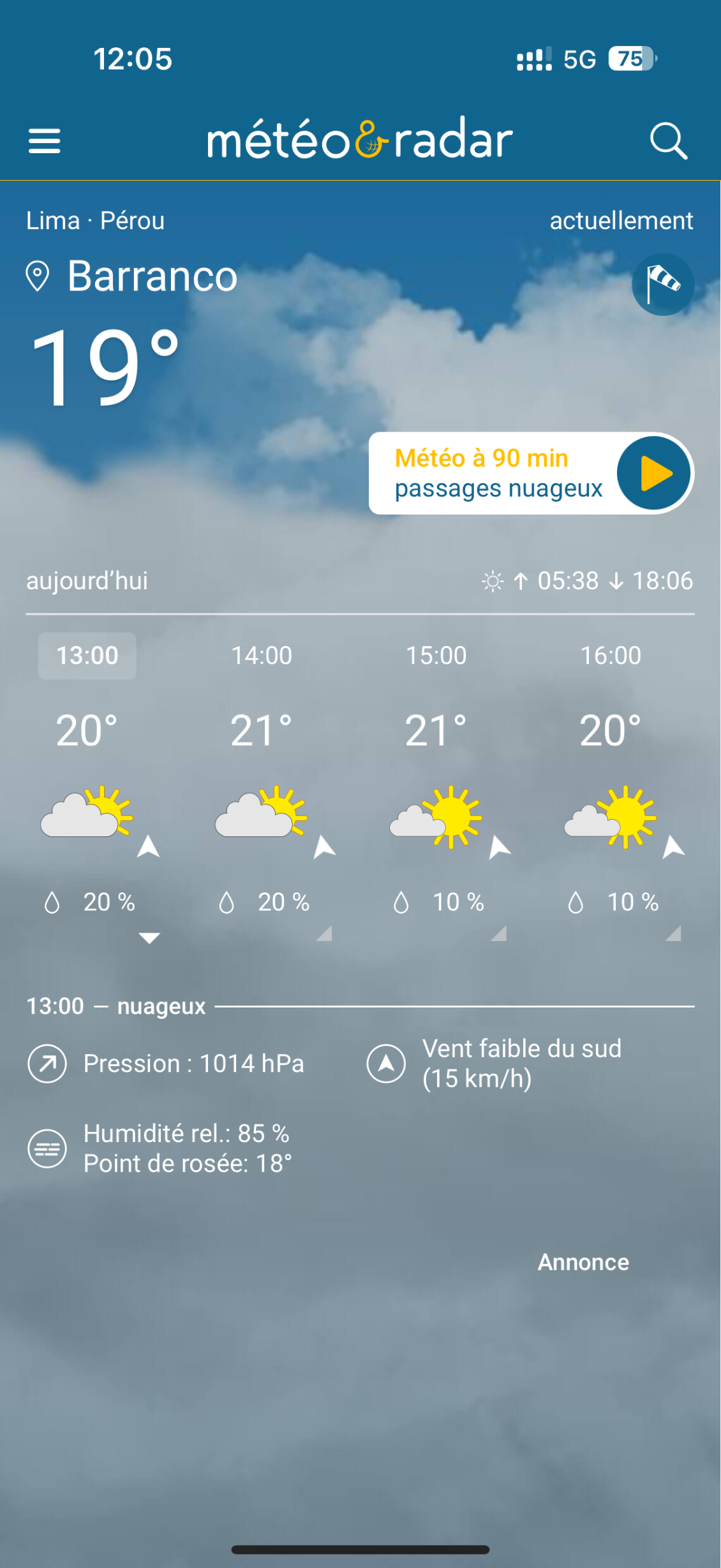Change the Barranco location

click(x=152, y=276)
